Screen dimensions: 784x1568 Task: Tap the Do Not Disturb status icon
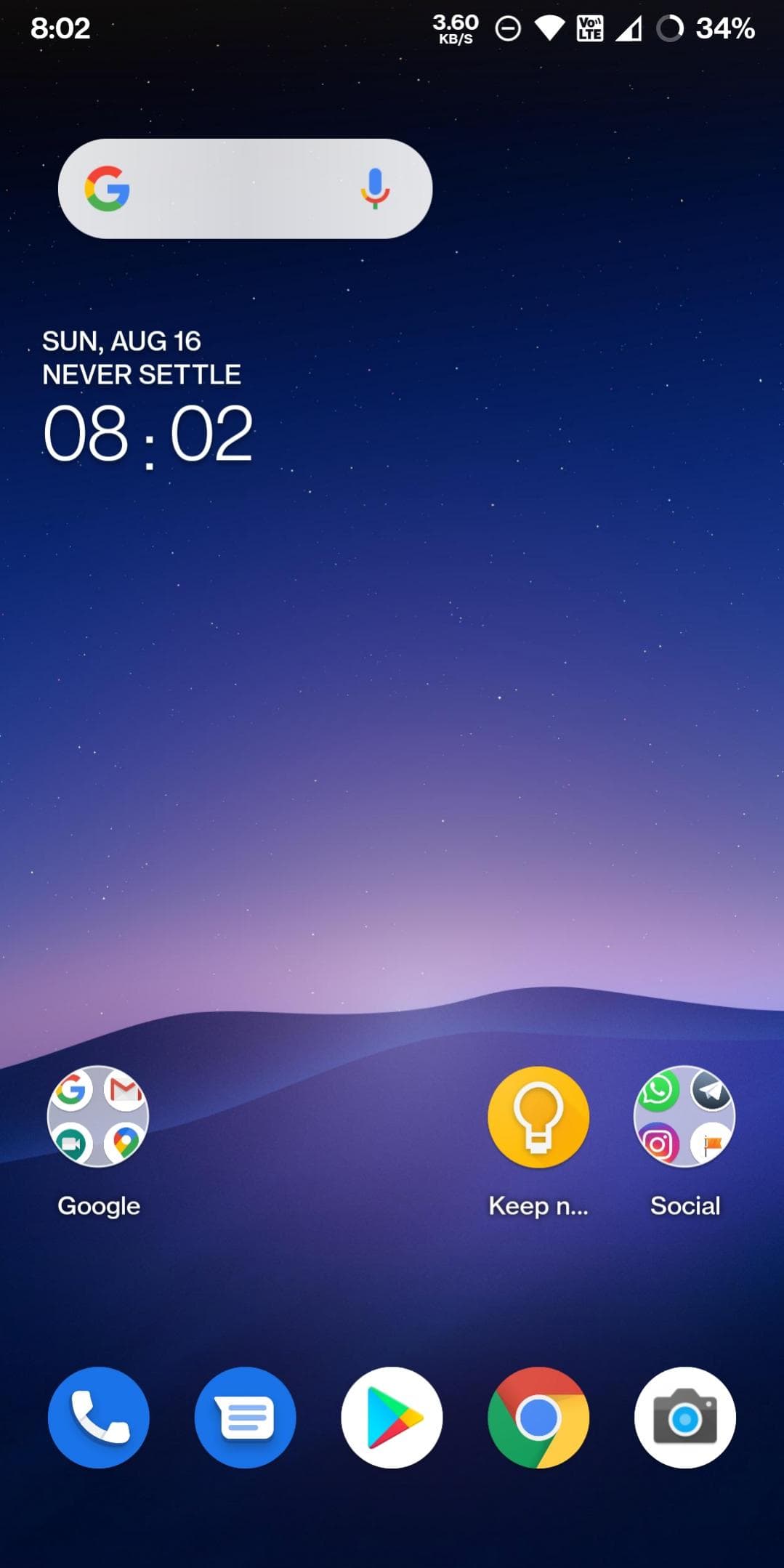[x=506, y=29]
